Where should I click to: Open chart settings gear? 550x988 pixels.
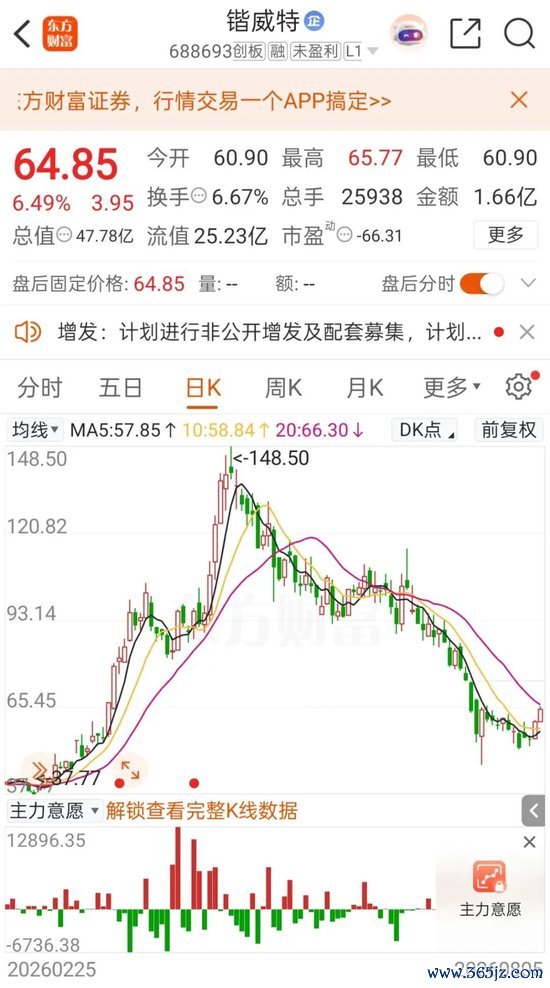pos(518,387)
